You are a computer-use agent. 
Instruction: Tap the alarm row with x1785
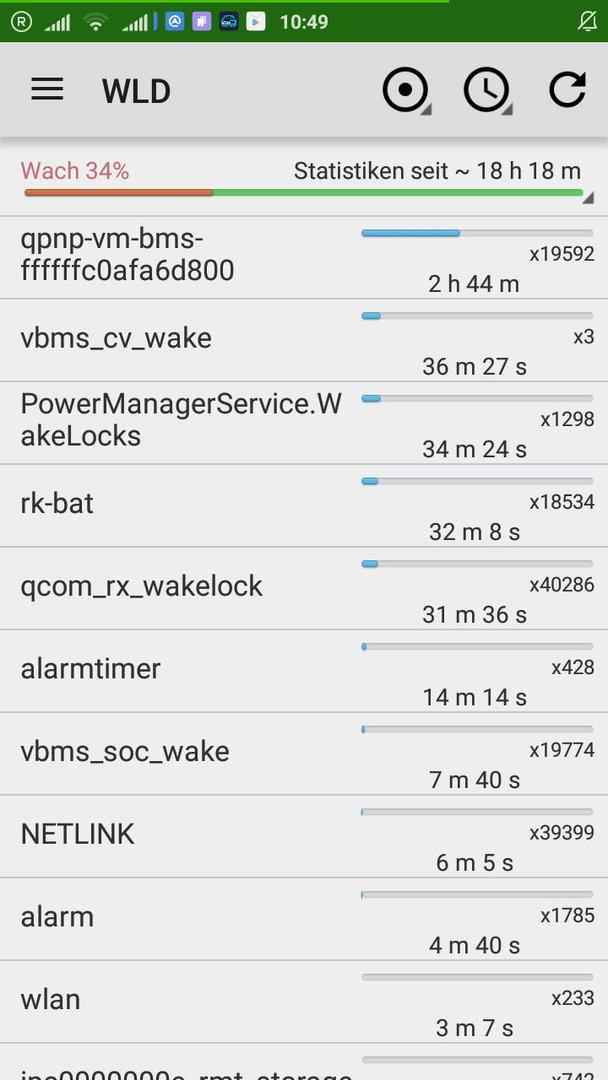pyautogui.click(x=304, y=919)
